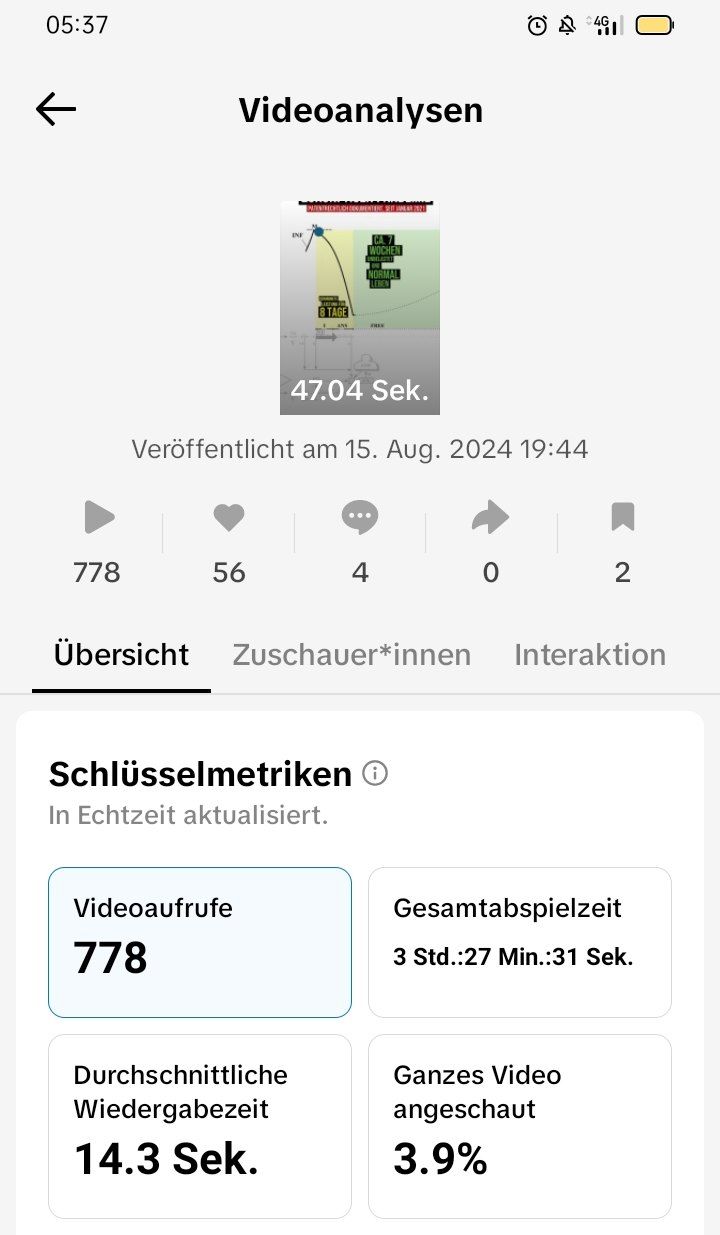Open the Interaktion tab
Image resolution: width=720 pixels, height=1235 pixels.
point(589,655)
